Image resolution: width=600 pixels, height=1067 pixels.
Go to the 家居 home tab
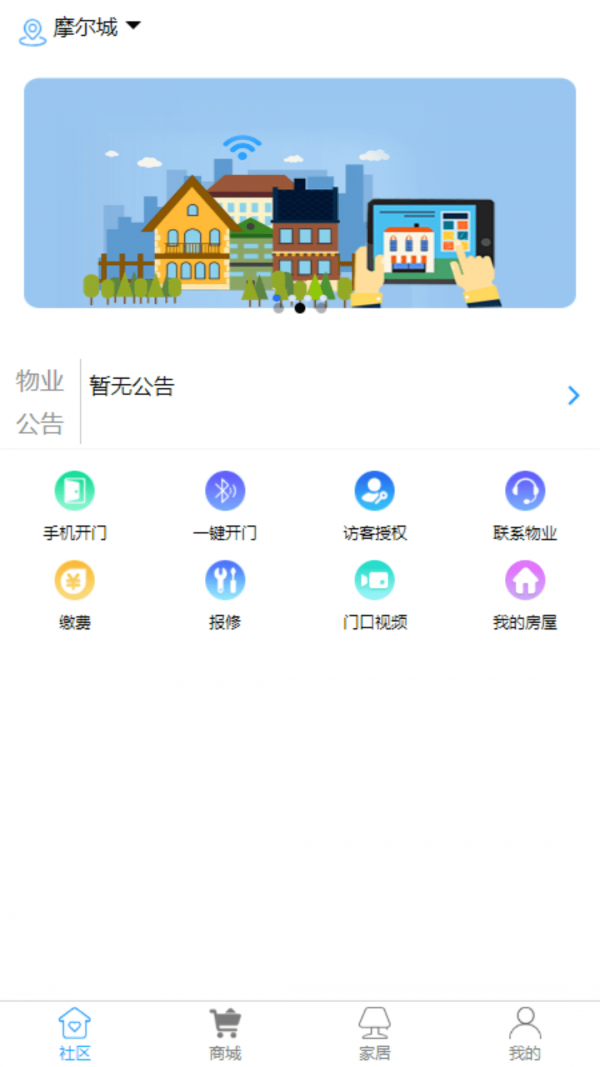point(375,1034)
